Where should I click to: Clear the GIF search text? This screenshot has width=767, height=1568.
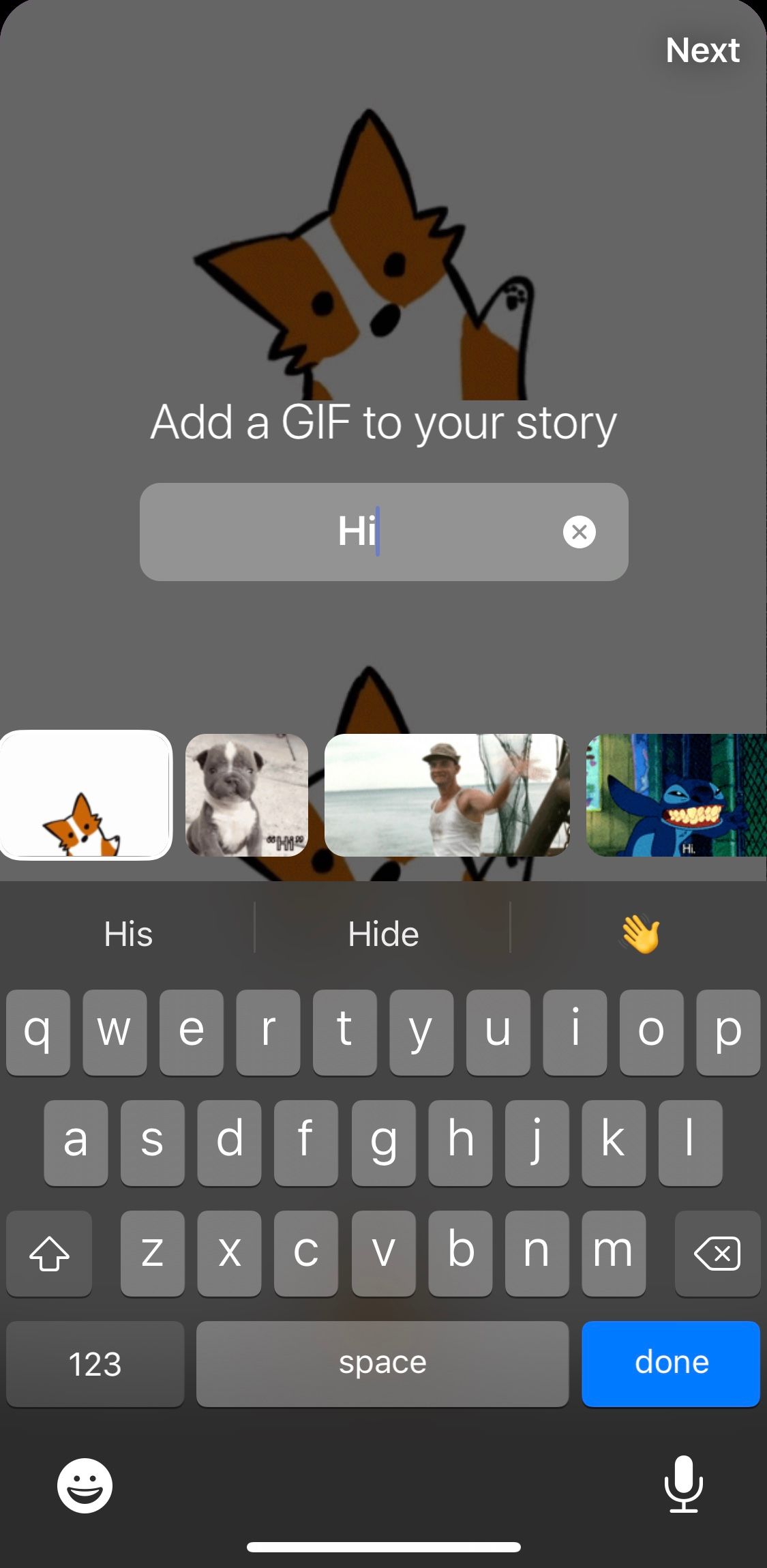coord(579,532)
